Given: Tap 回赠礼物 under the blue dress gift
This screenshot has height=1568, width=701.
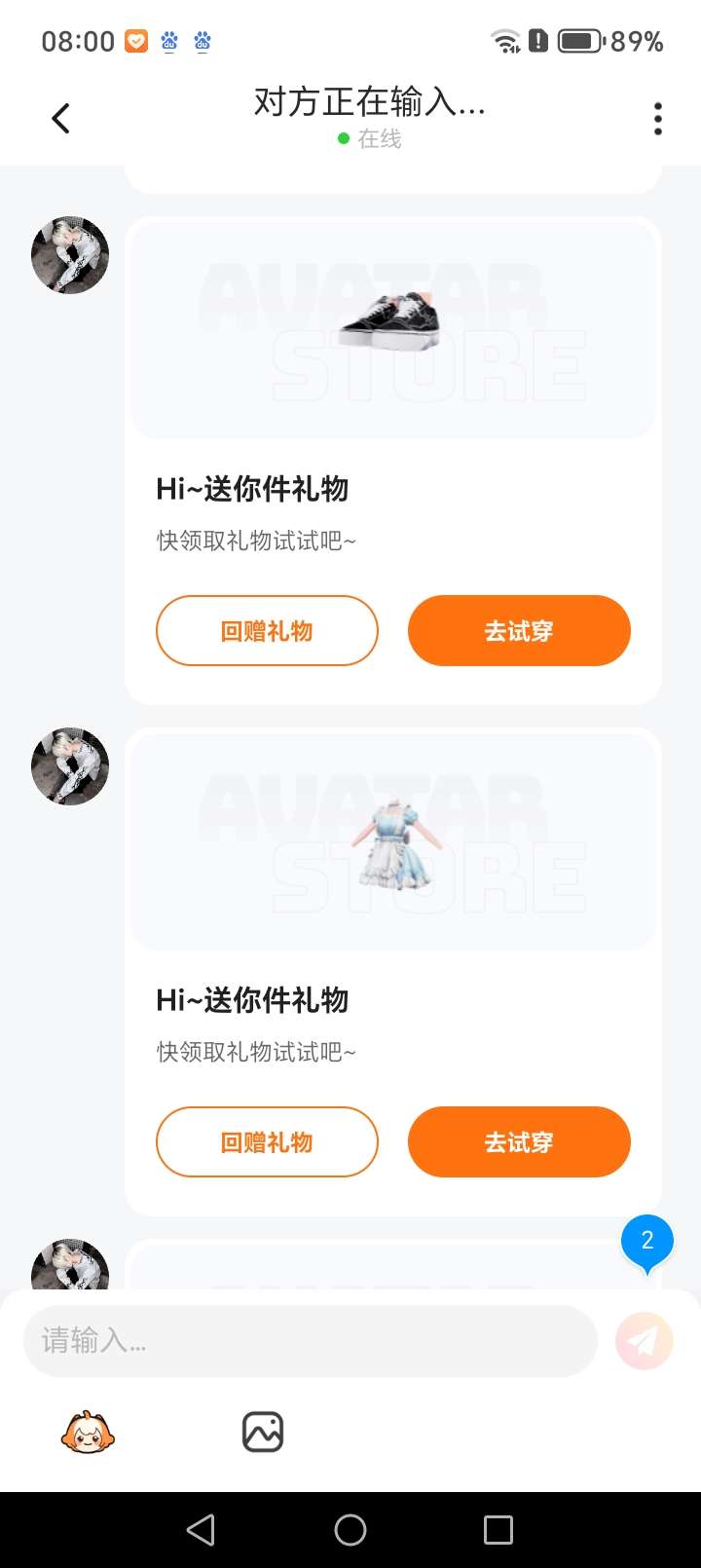Looking at the screenshot, I should (x=267, y=1142).
